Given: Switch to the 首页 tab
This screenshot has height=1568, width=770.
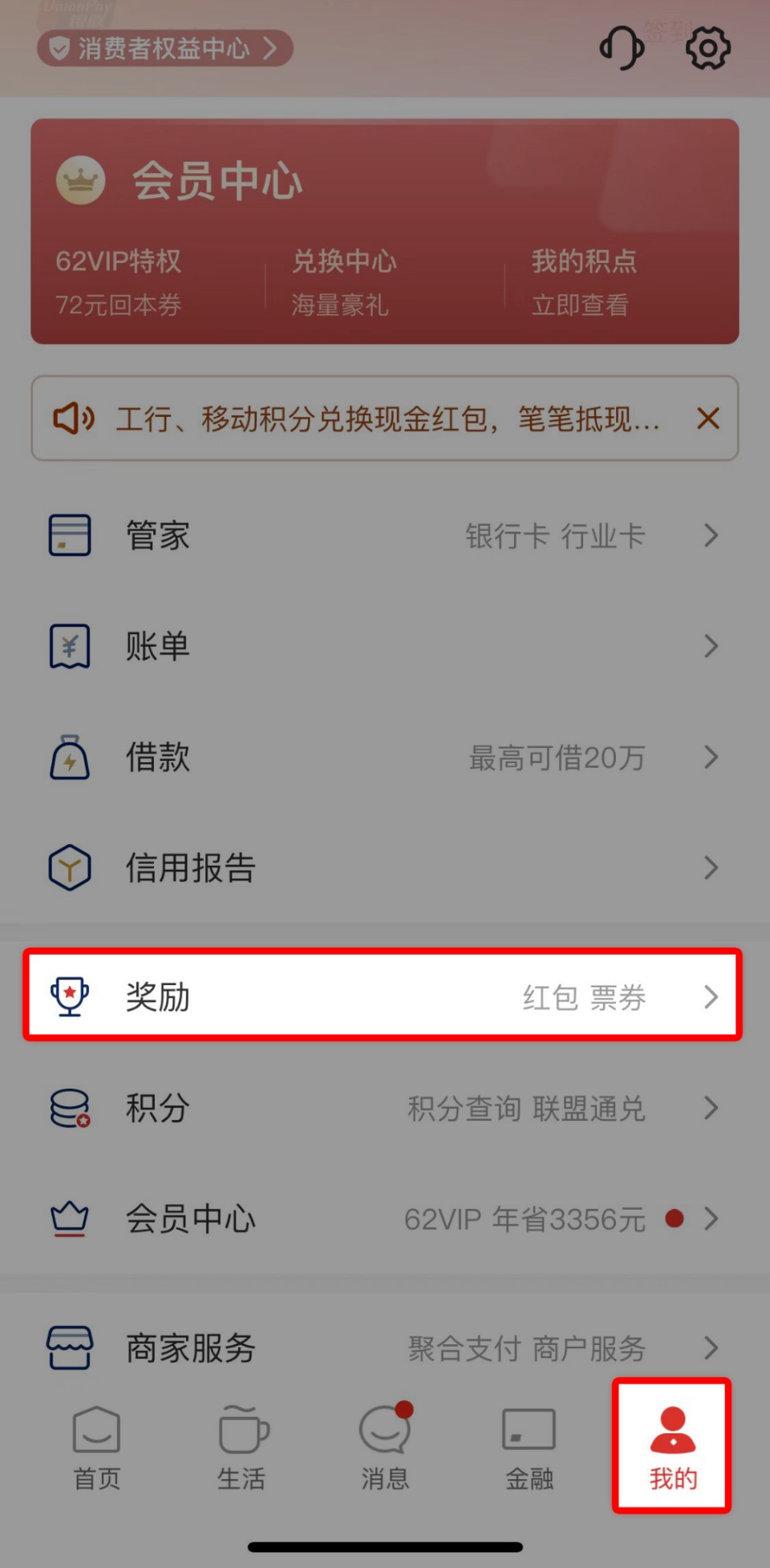Looking at the screenshot, I should click(97, 1448).
